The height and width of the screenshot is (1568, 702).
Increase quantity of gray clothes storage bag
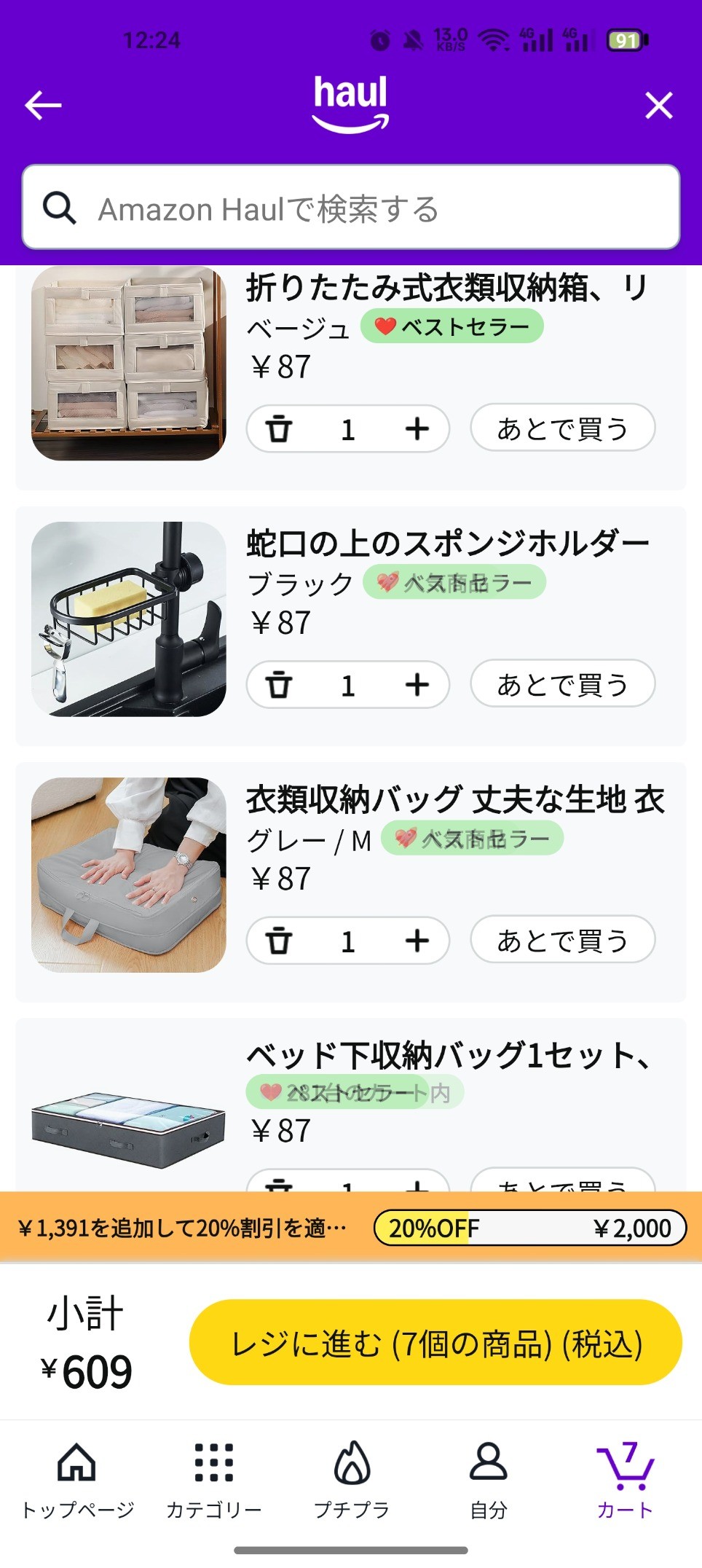(417, 941)
